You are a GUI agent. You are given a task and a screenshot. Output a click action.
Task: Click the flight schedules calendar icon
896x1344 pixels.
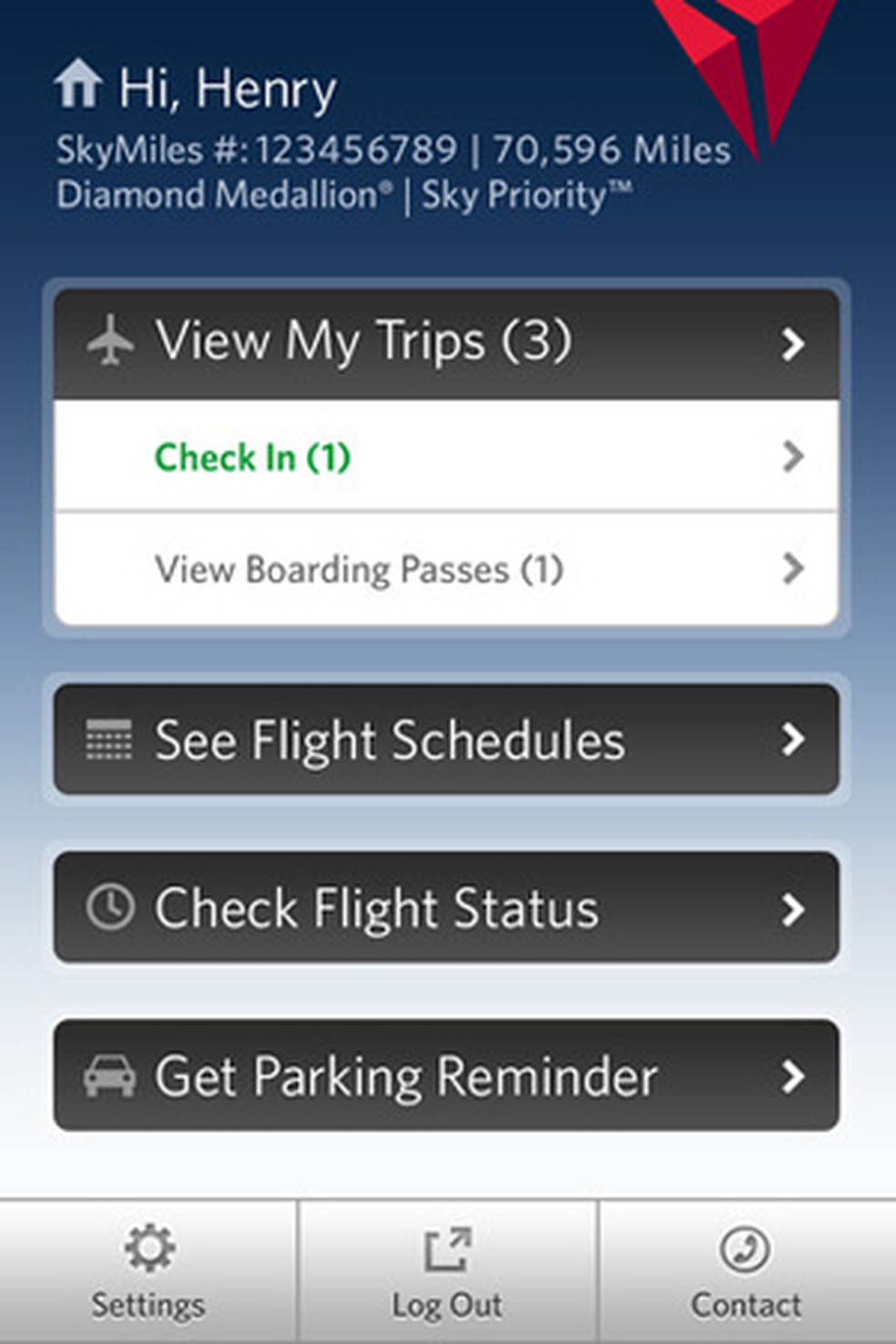coord(107,740)
